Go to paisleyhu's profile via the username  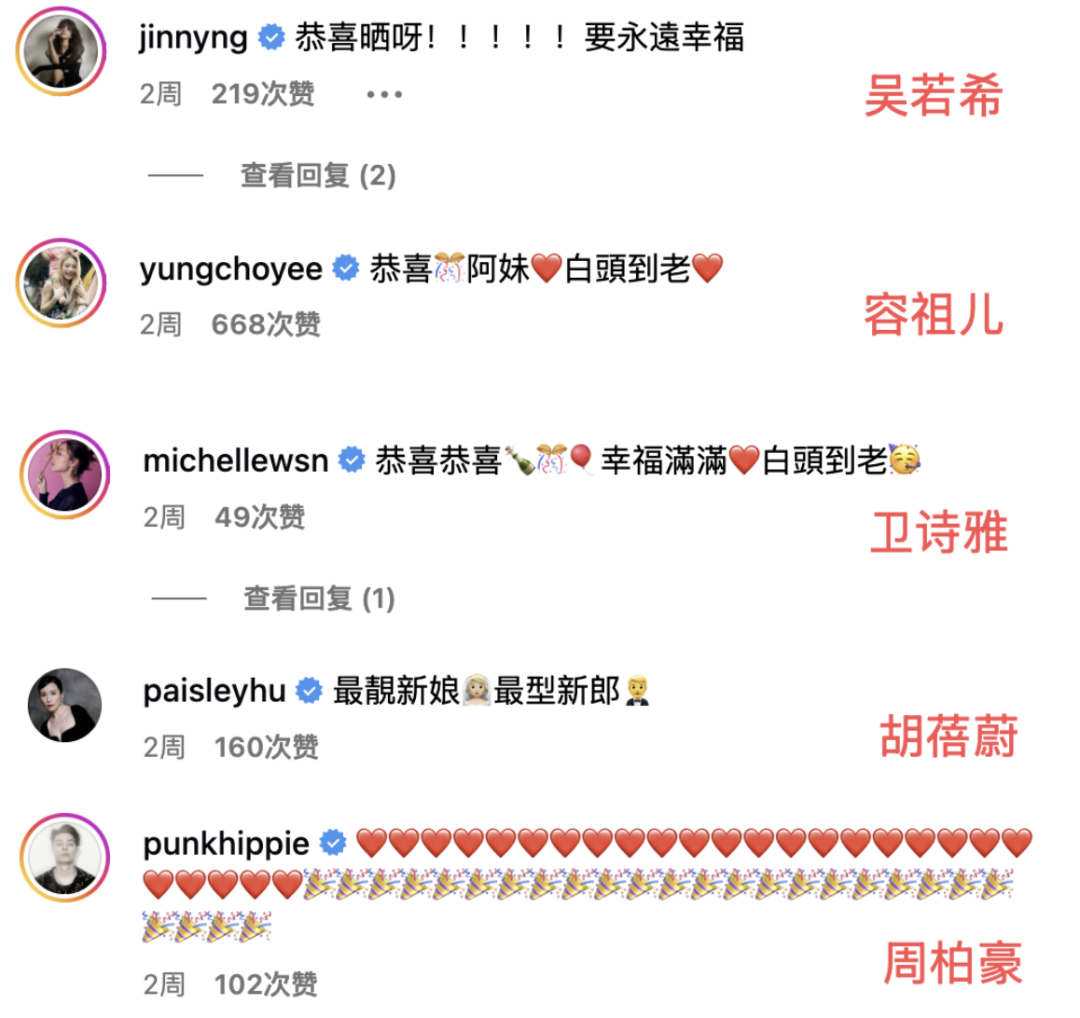214,690
